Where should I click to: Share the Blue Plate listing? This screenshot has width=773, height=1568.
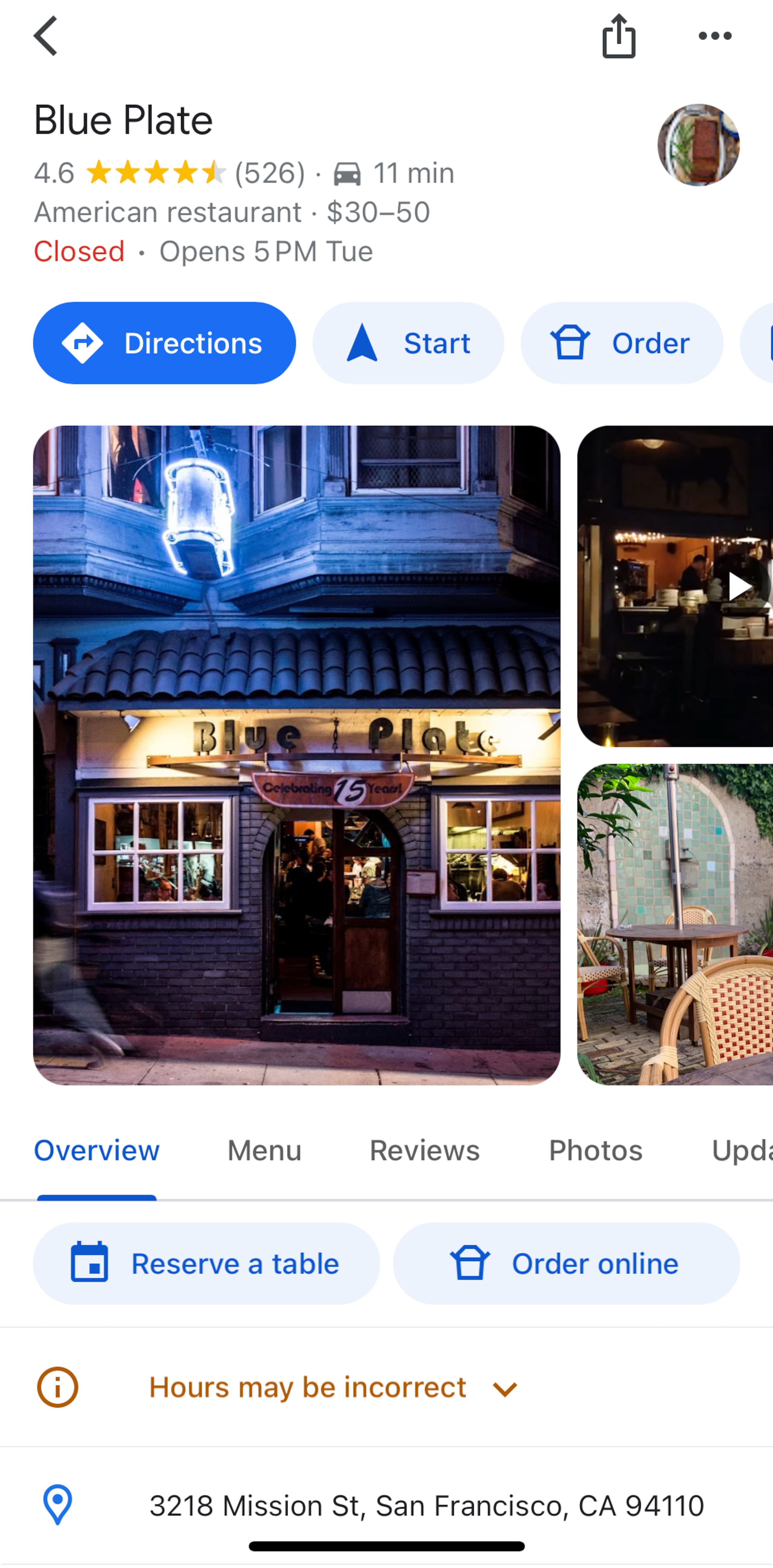click(x=618, y=36)
